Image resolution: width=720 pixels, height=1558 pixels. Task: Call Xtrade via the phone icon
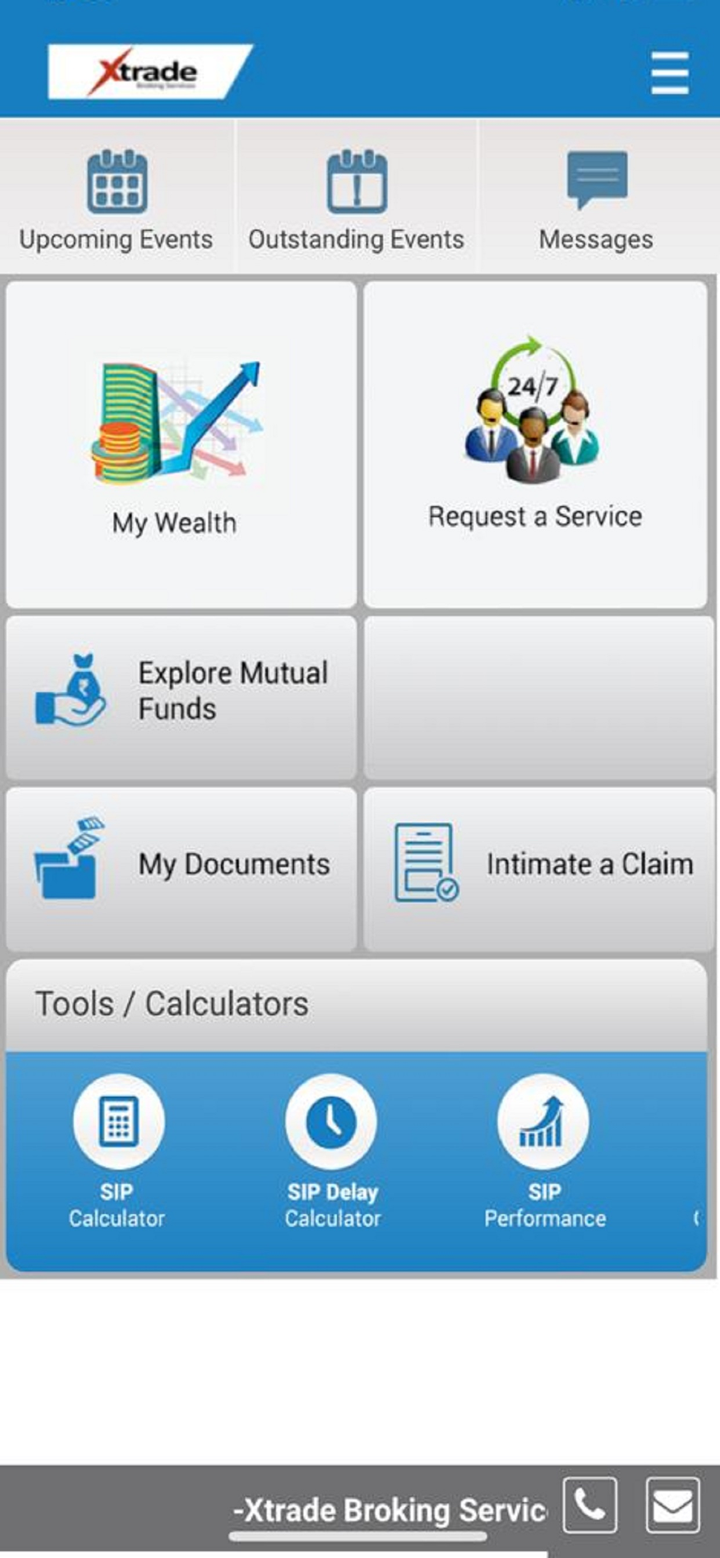[x=590, y=1505]
